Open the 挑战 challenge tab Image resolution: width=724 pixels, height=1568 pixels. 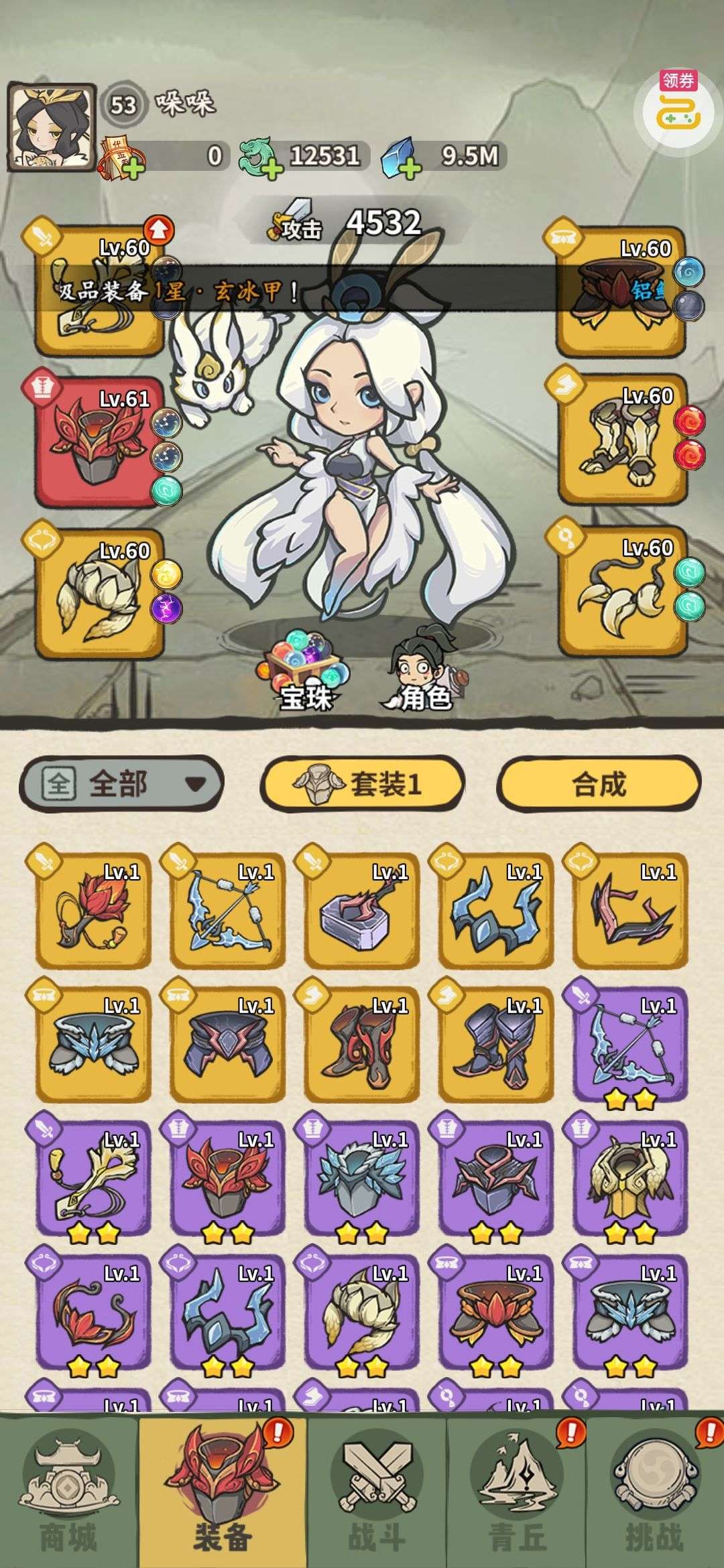pyautogui.click(x=654, y=1494)
